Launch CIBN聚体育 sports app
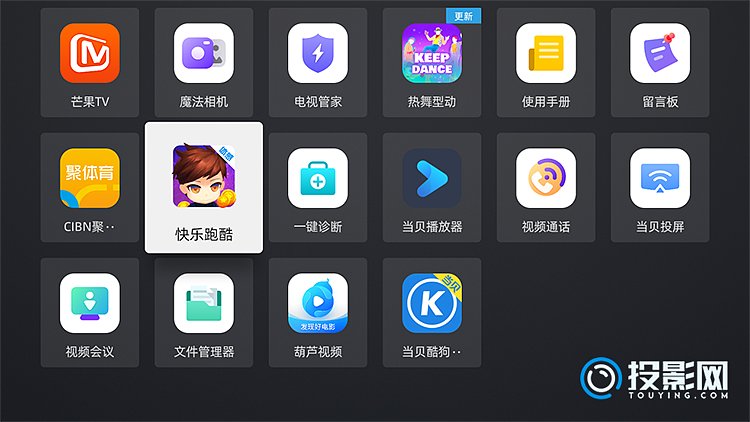750x422 pixels. click(x=90, y=179)
